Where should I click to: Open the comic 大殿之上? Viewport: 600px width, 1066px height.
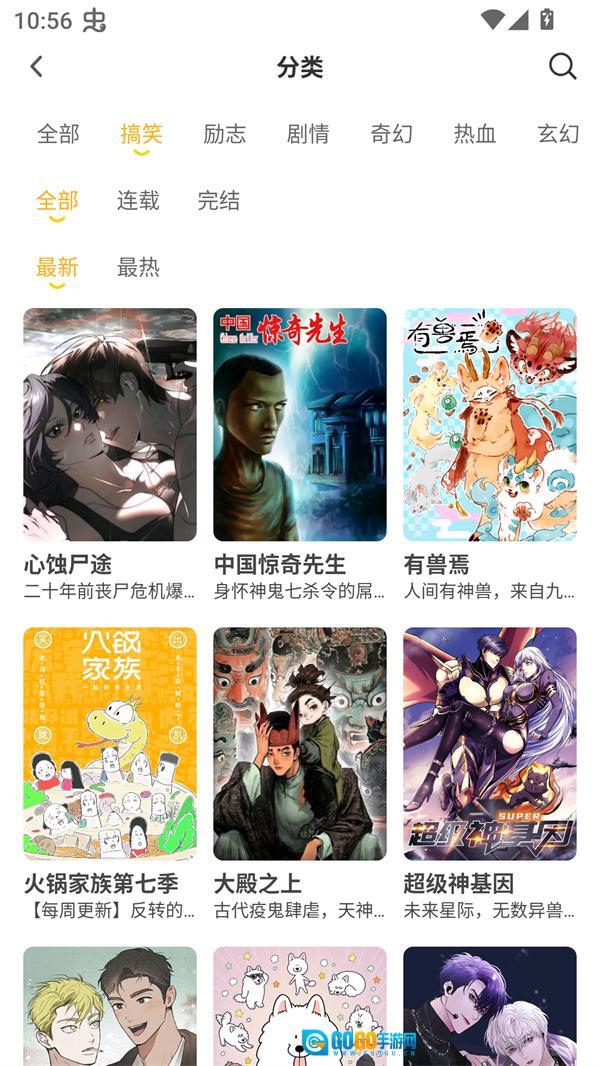tap(300, 744)
